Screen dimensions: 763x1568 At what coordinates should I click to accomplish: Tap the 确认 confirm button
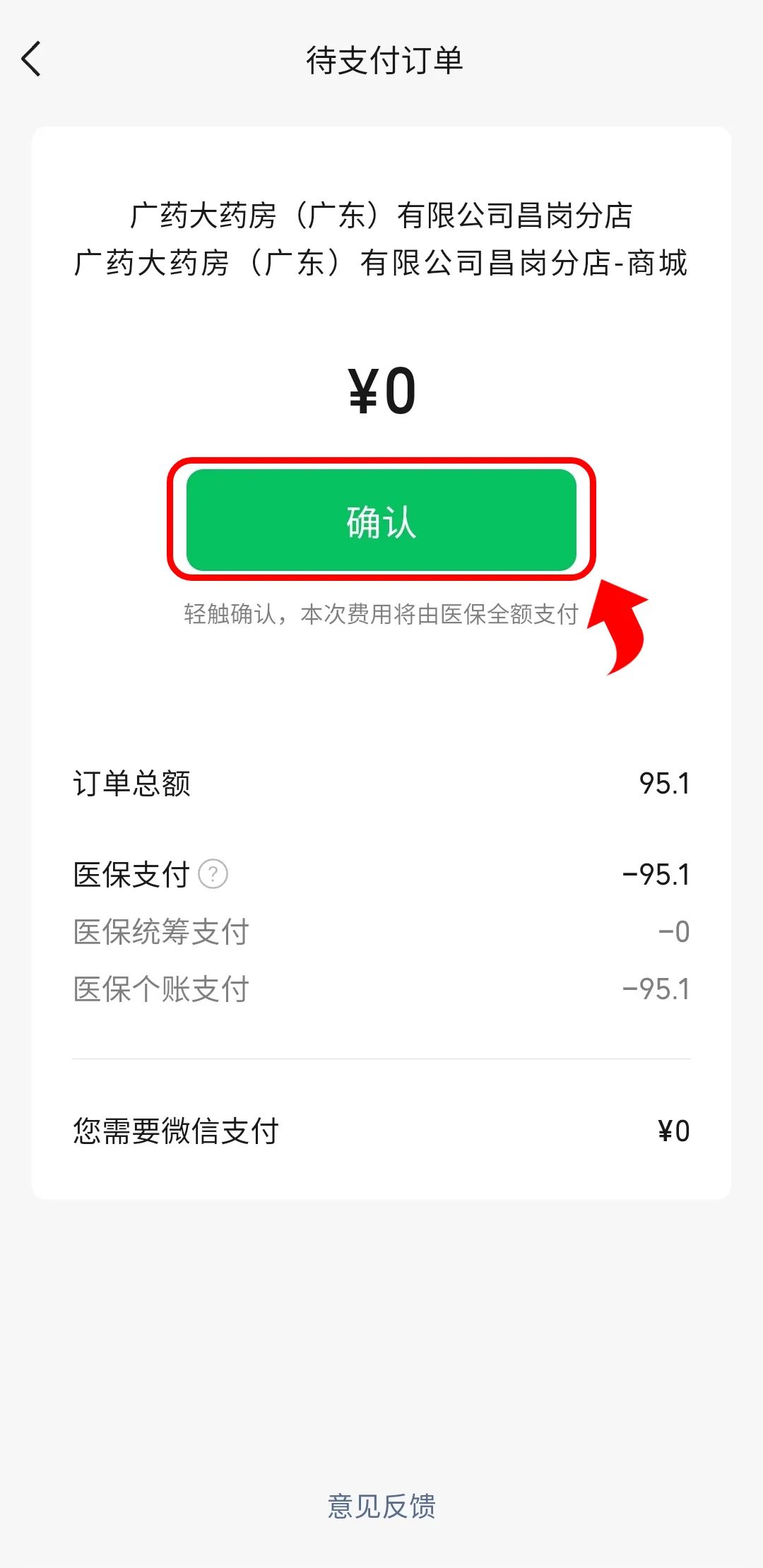coord(381,521)
